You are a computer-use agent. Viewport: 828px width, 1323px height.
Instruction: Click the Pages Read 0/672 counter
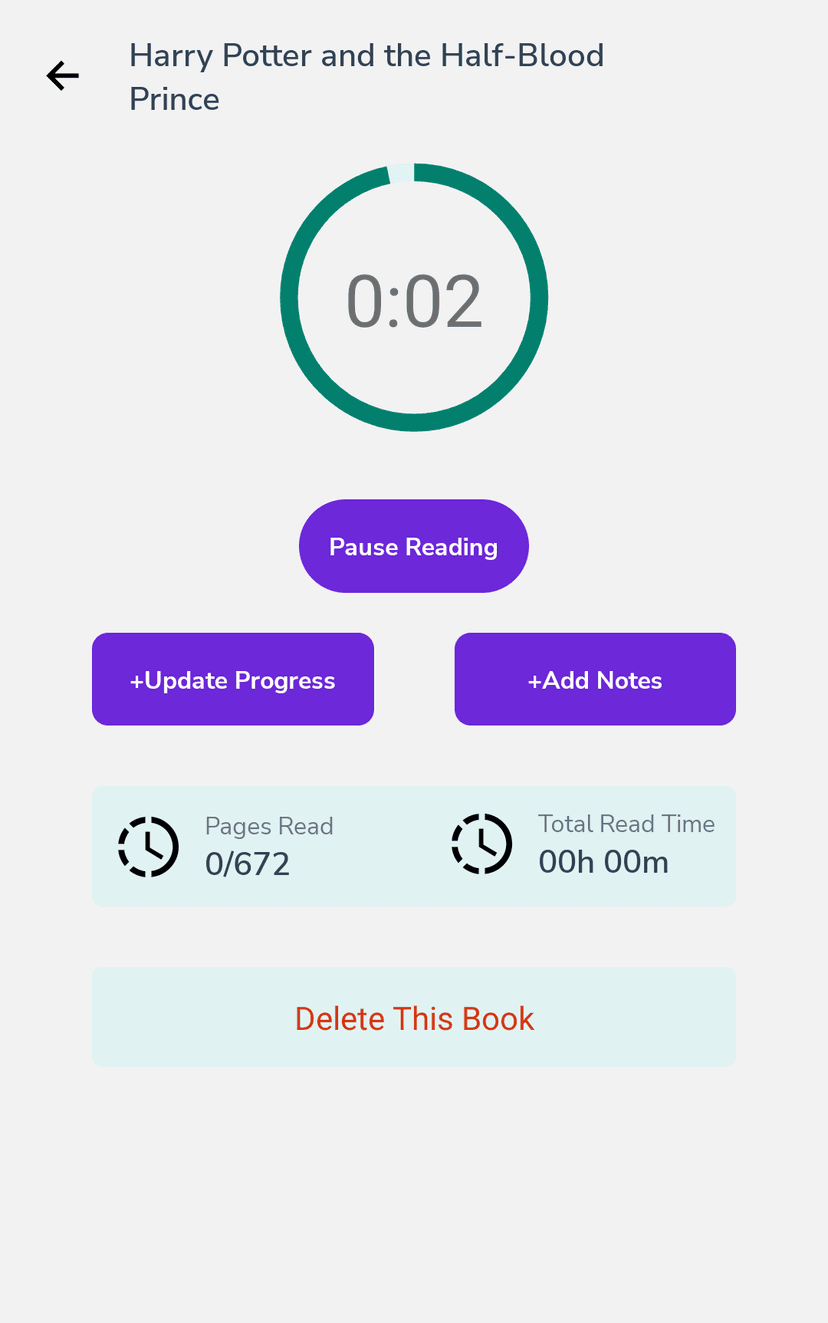coord(247,863)
